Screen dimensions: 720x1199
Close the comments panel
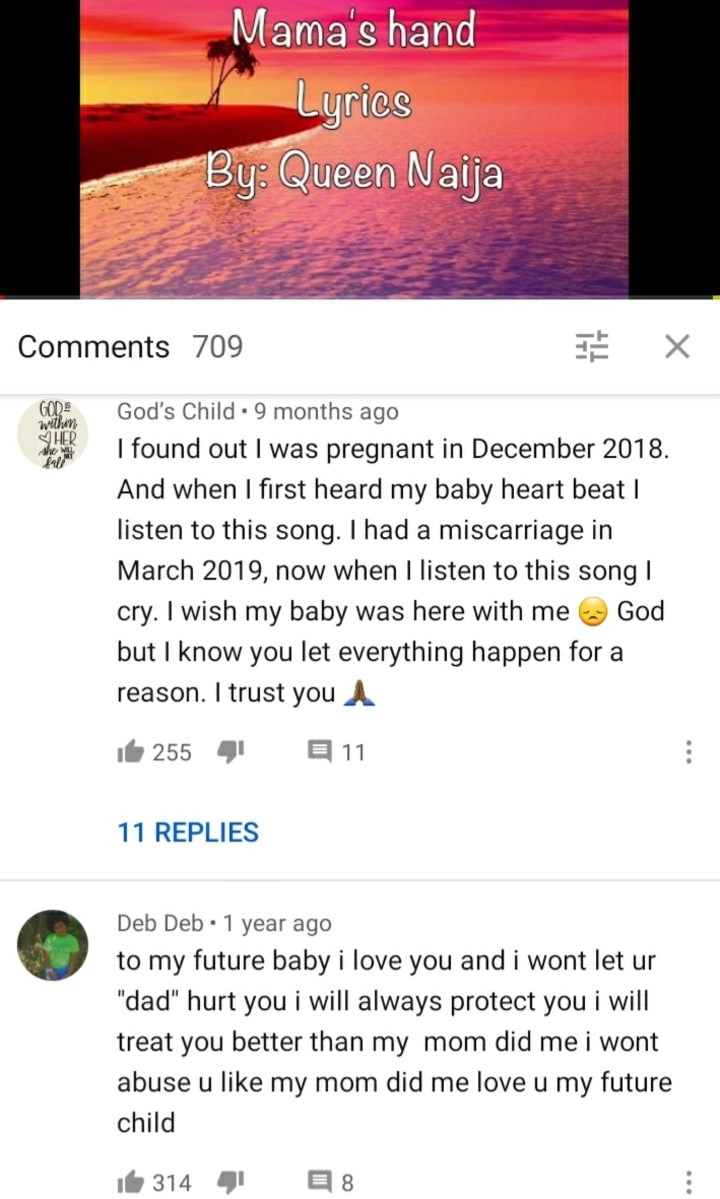click(x=677, y=347)
